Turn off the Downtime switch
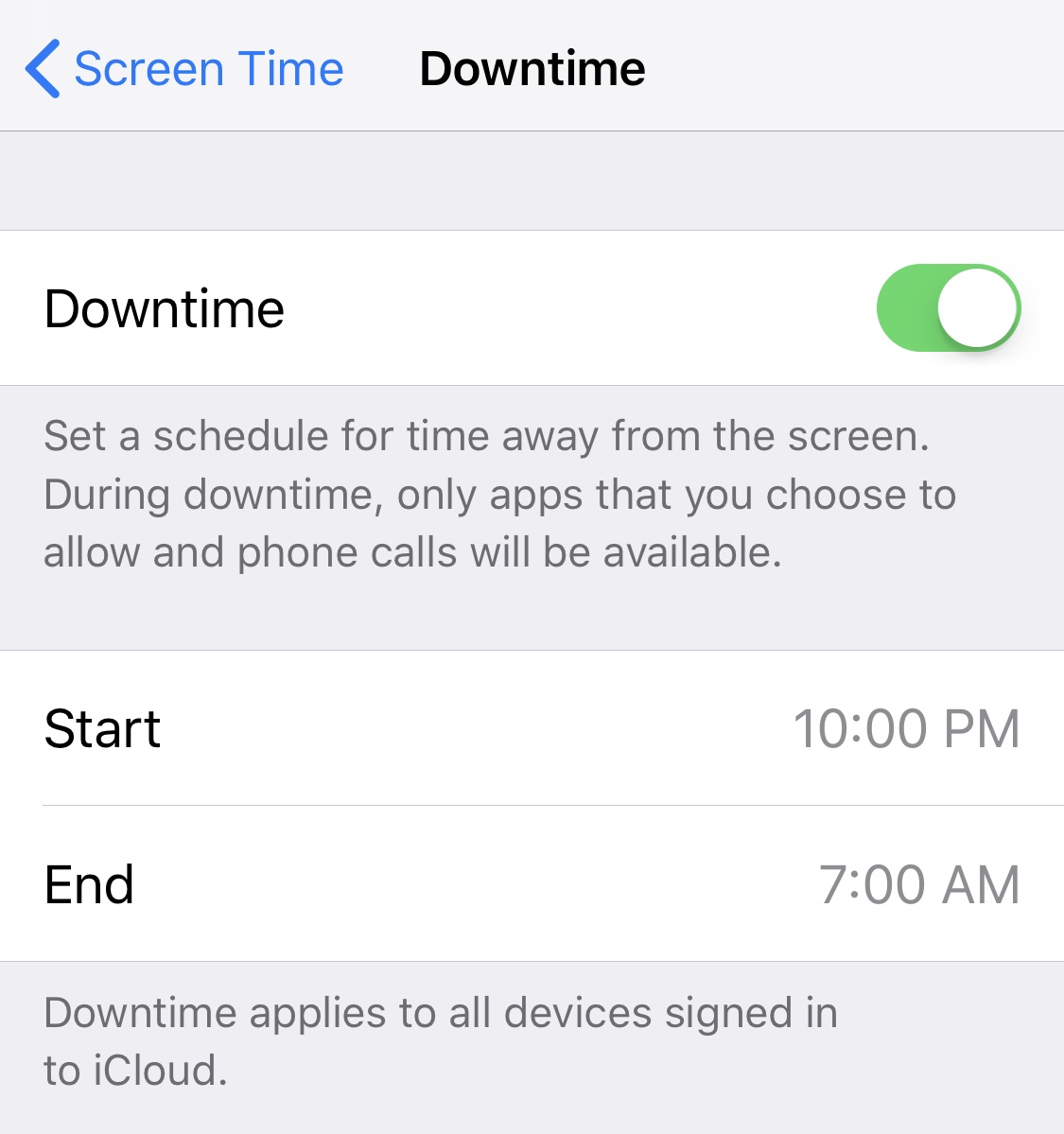This screenshot has width=1064, height=1134. click(948, 308)
